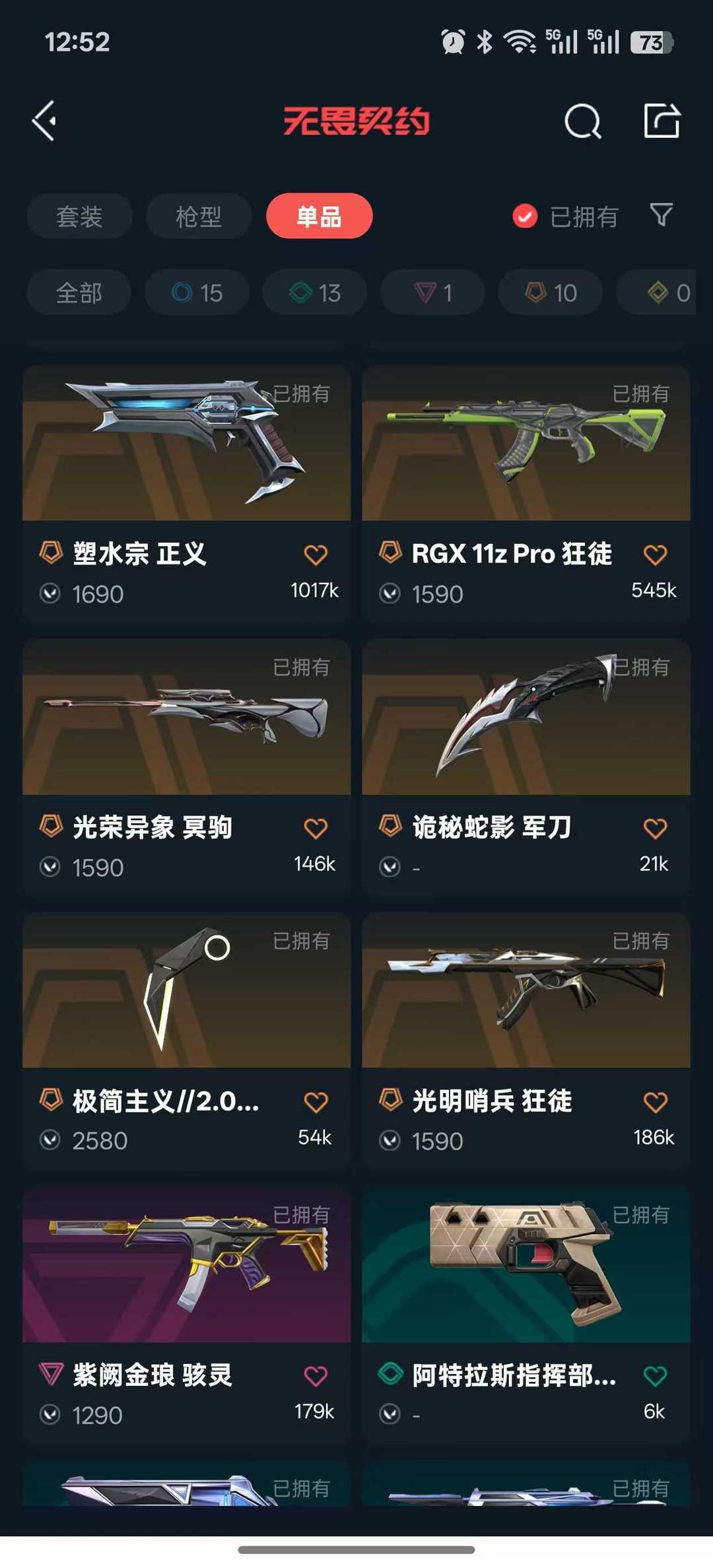The image size is (713, 1568).
Task: Select the 单品 tab
Action: click(319, 216)
